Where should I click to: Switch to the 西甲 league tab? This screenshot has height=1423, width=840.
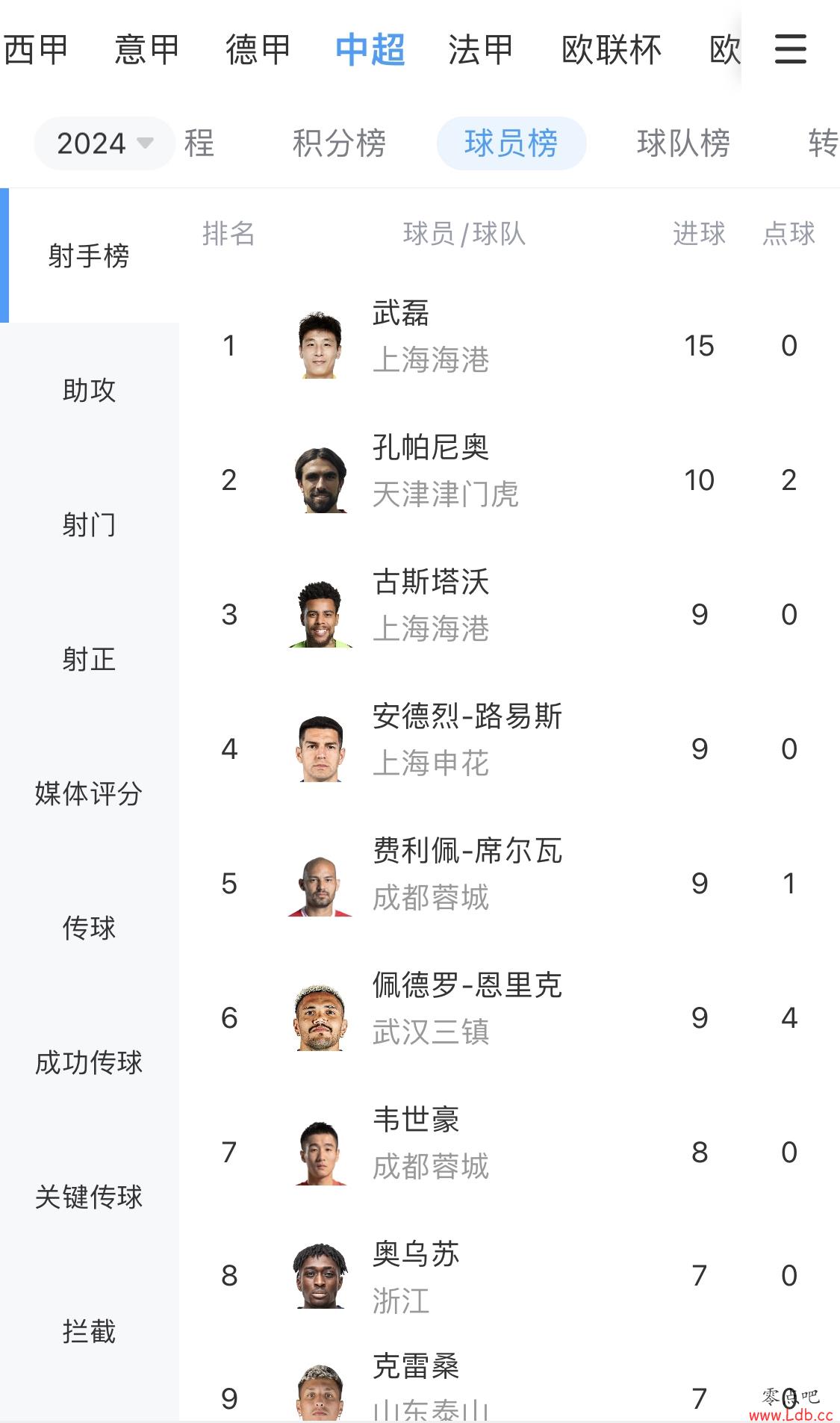[35, 49]
